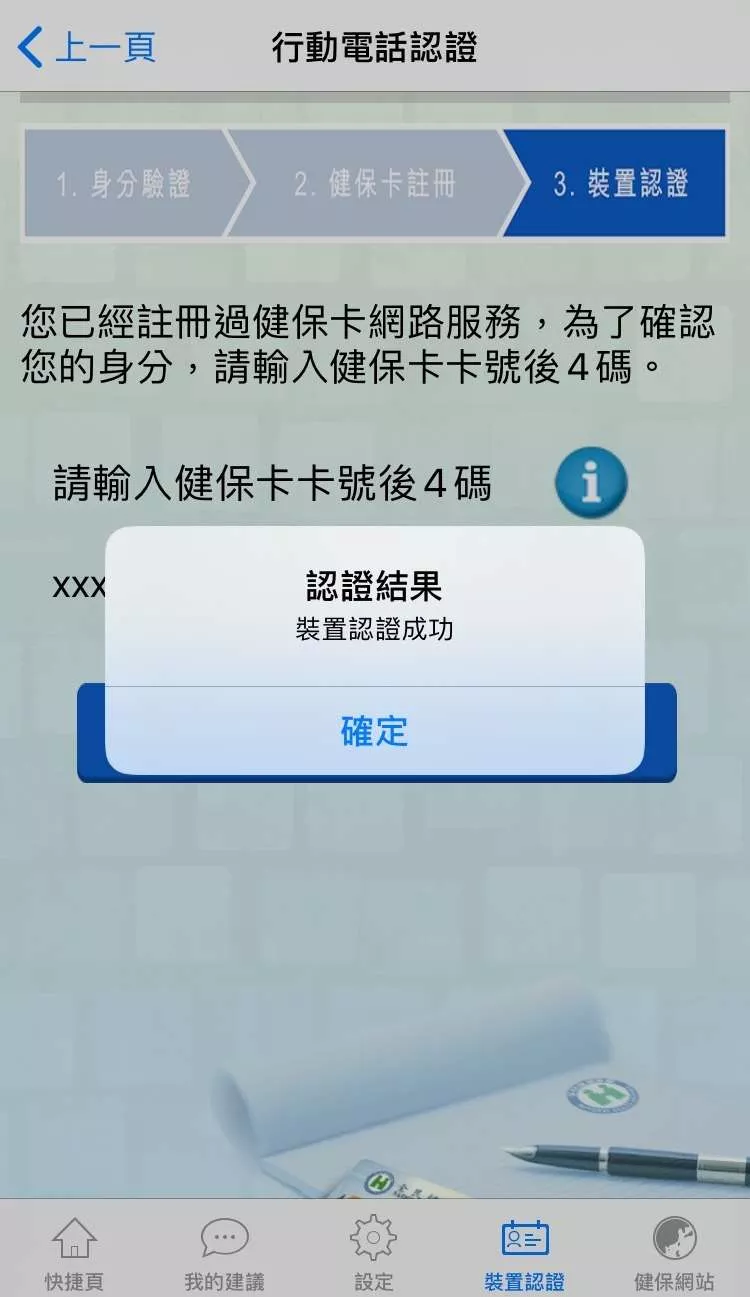Switch to the 快捷頁 tab
Viewport: 750px width, 1297px height.
74,1251
